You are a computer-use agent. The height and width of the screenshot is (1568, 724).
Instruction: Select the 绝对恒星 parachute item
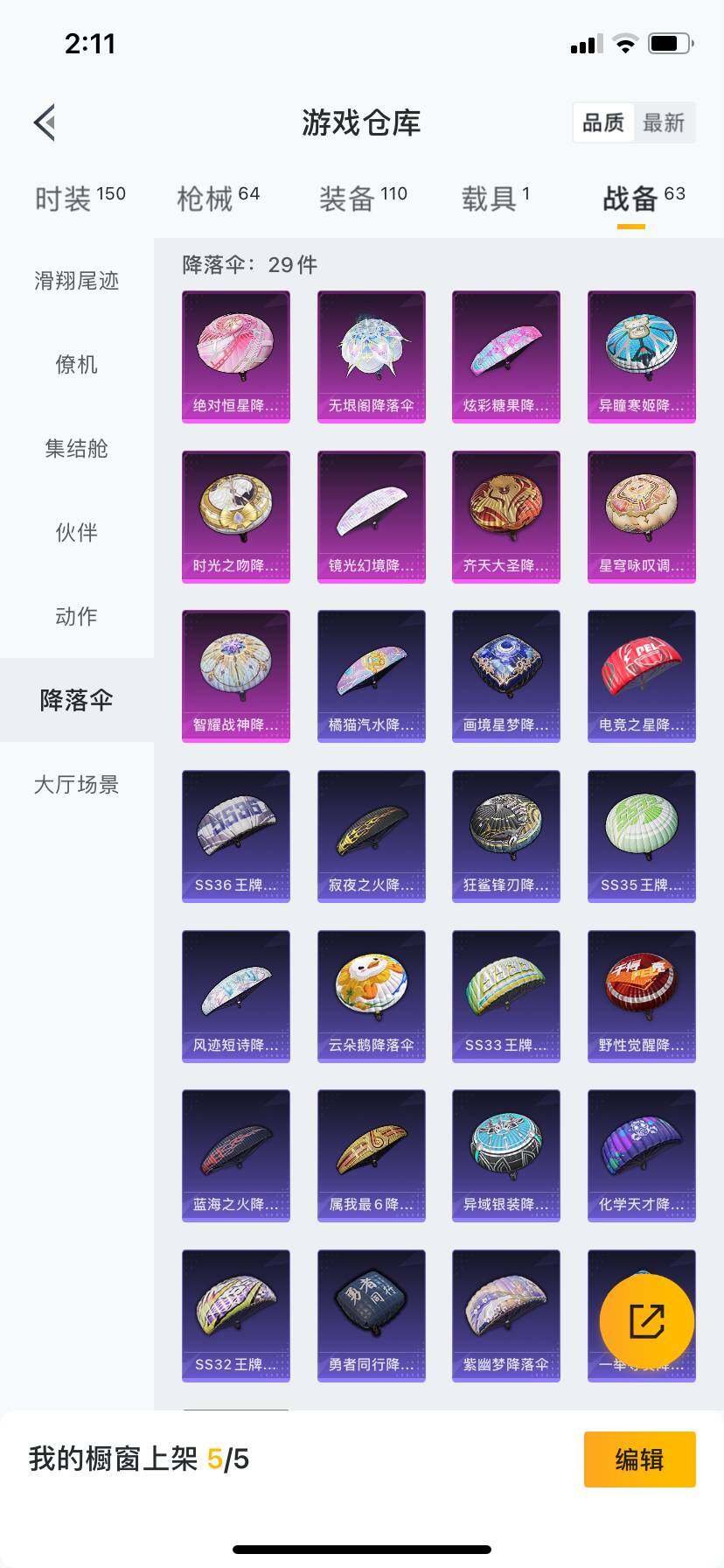[x=235, y=354]
